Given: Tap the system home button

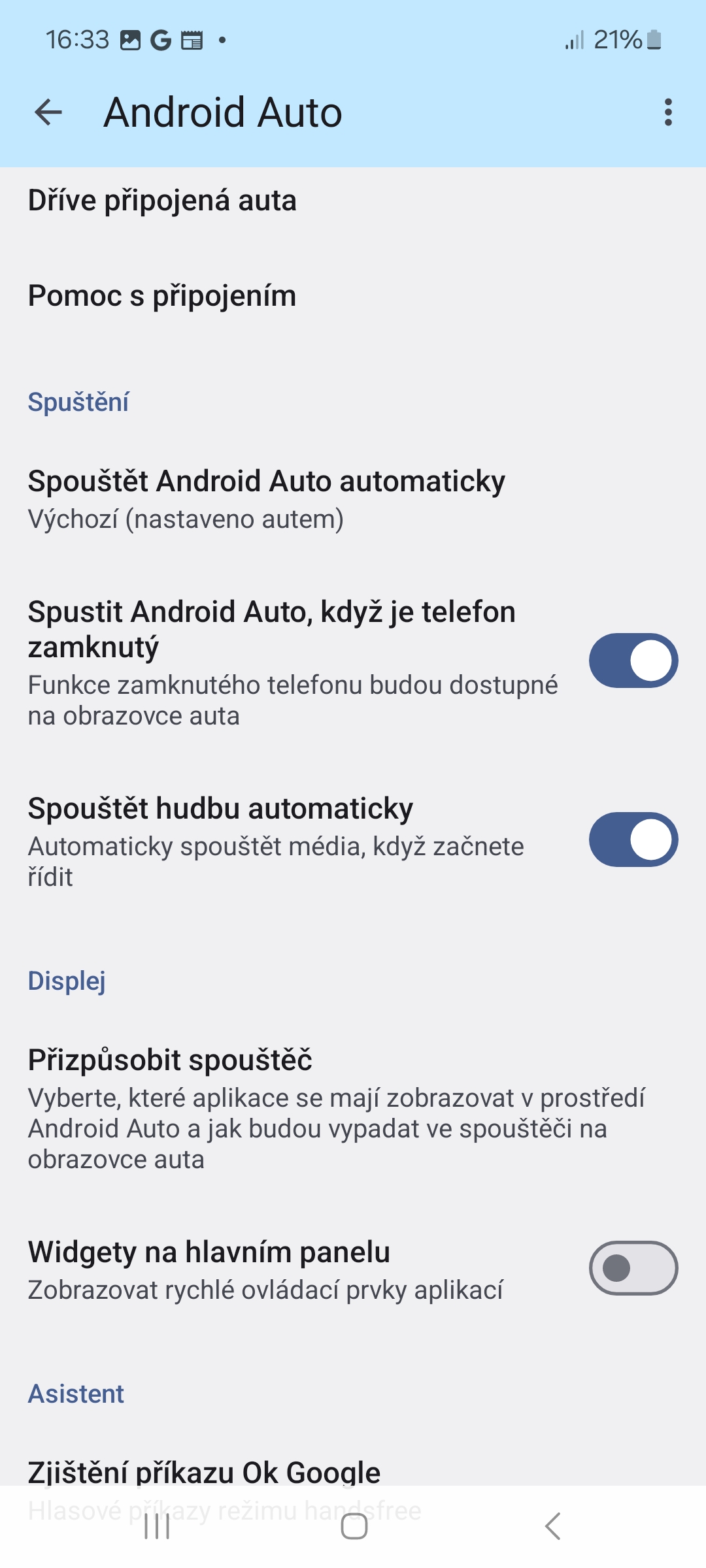Looking at the screenshot, I should pyautogui.click(x=354, y=1527).
